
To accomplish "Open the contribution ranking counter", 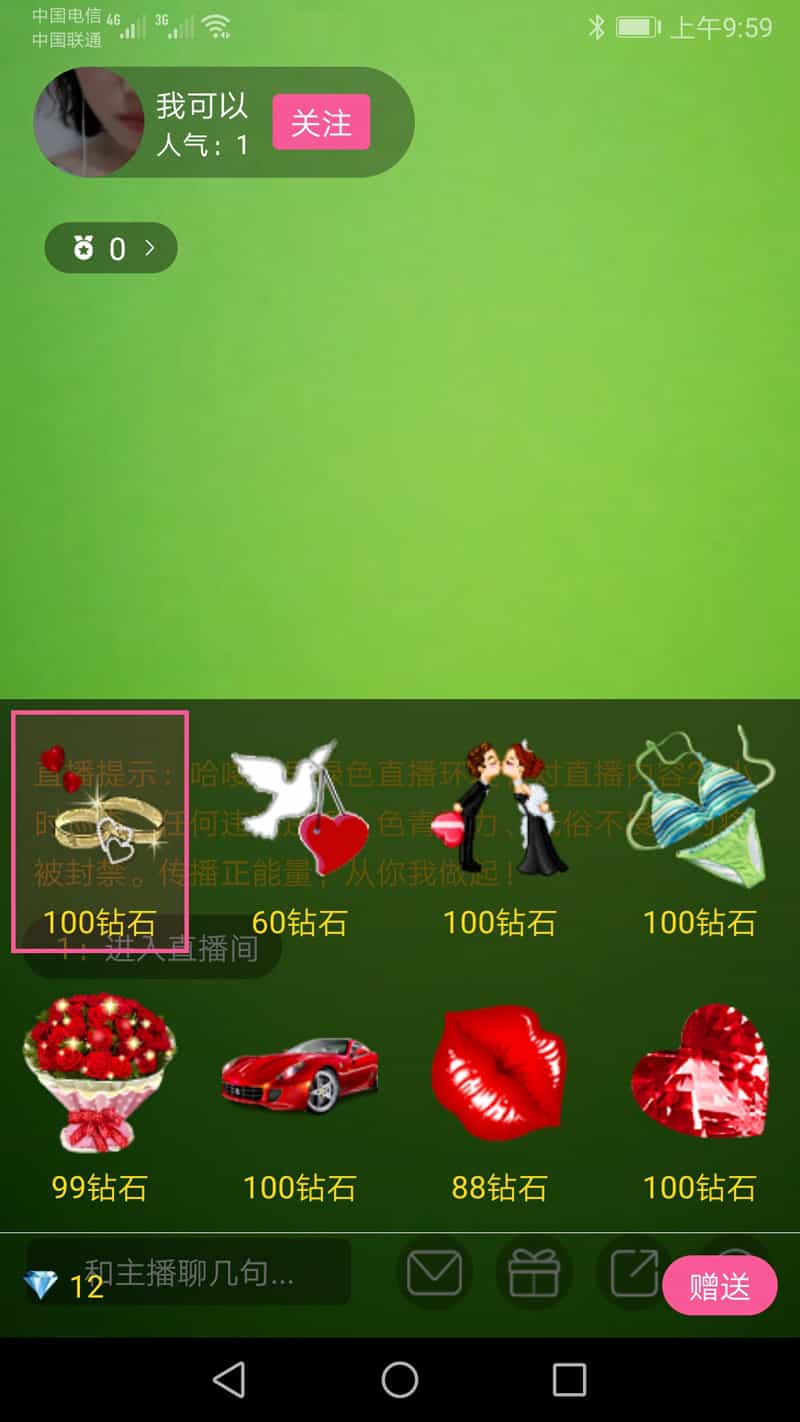I will tap(111, 248).
